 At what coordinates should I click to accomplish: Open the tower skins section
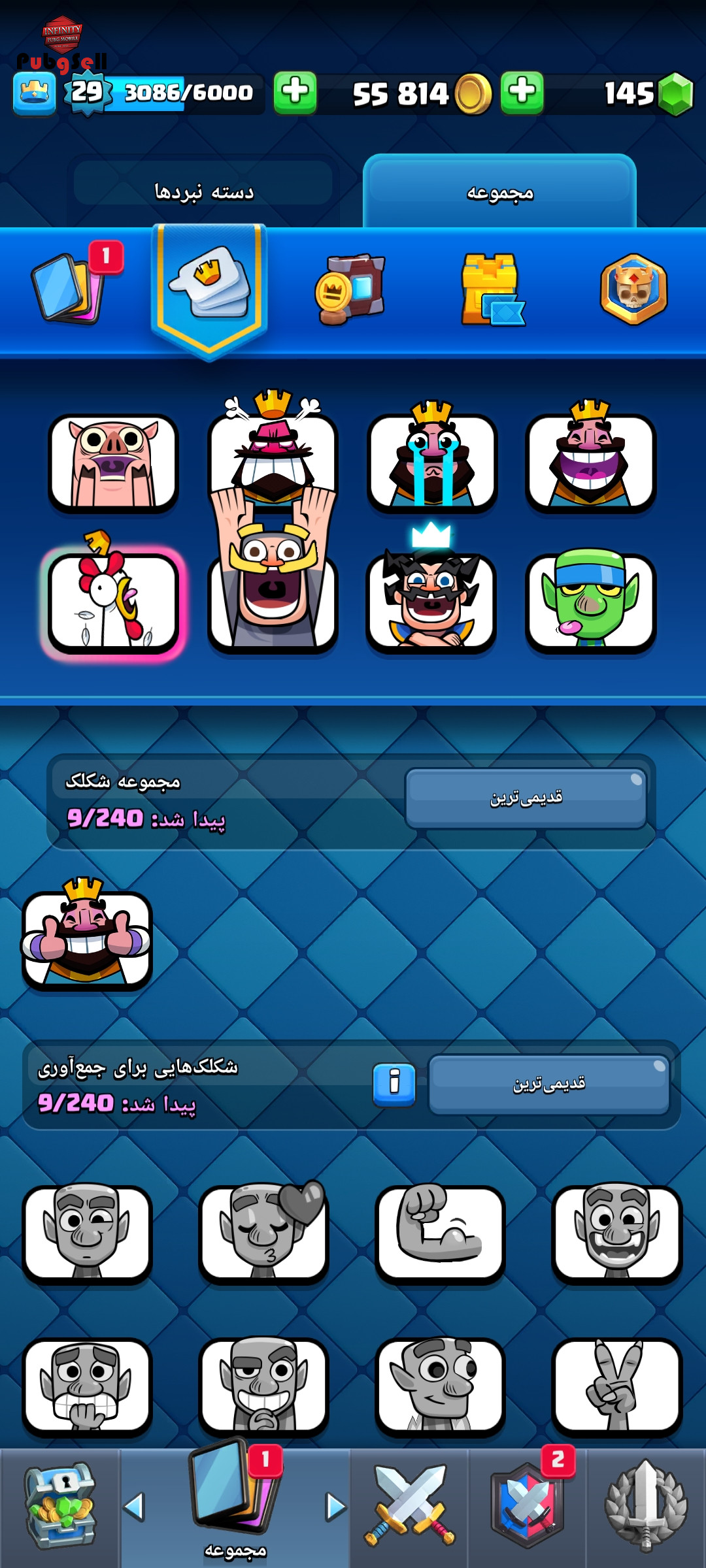coord(492,289)
